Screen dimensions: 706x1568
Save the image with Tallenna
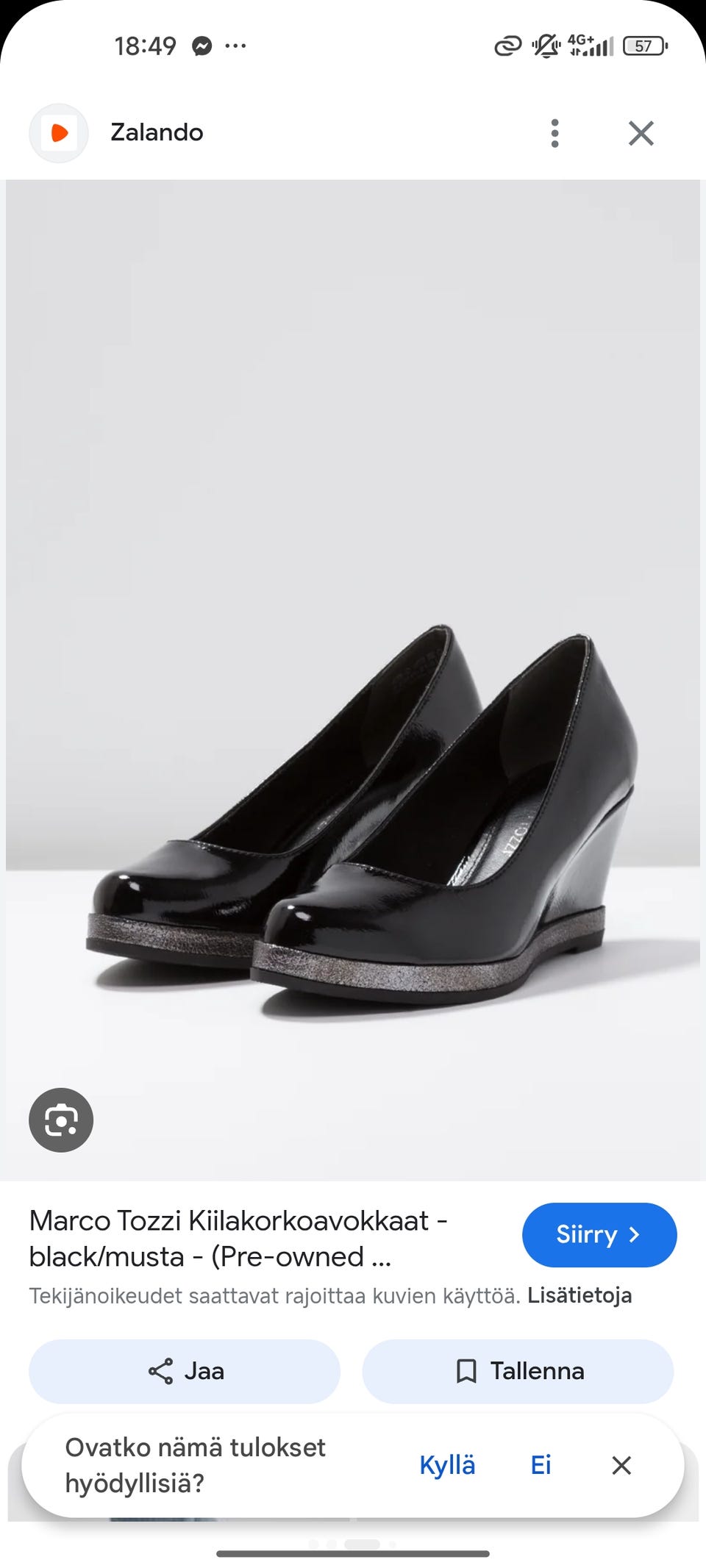click(518, 1371)
